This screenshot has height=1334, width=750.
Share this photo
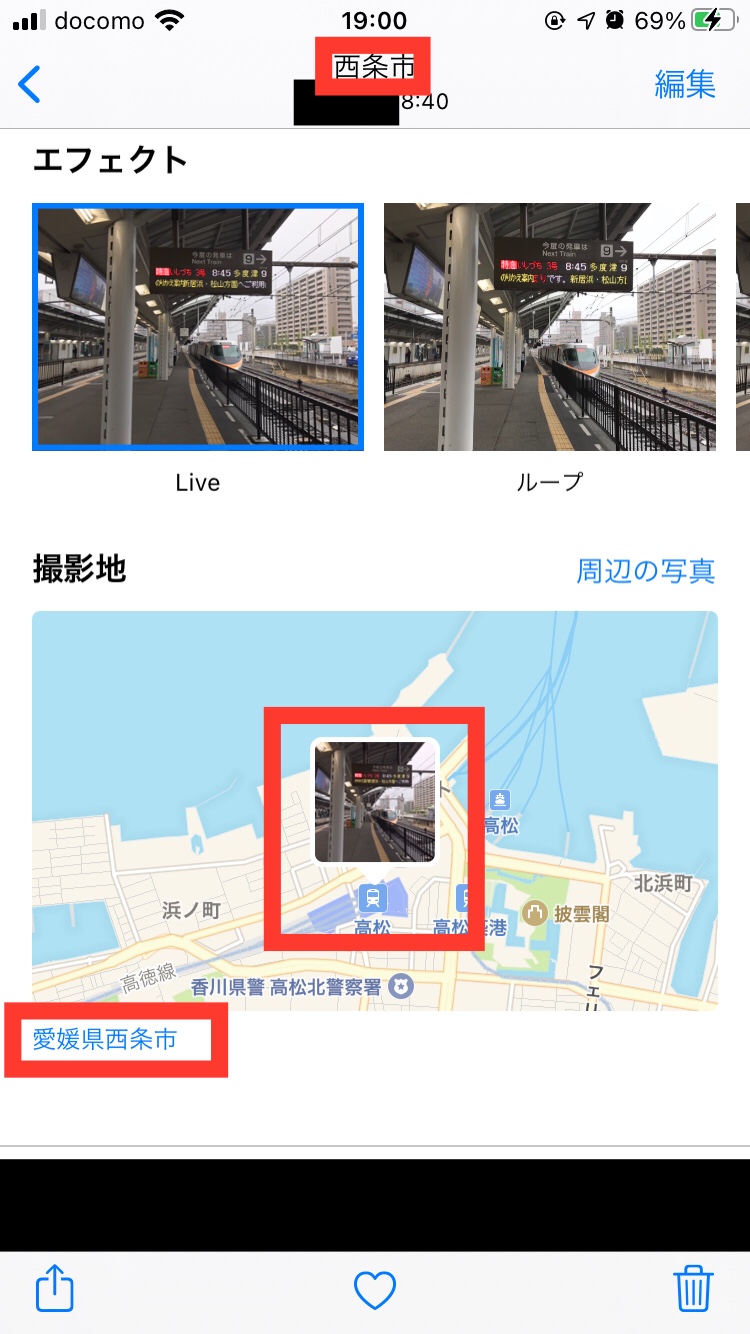click(x=55, y=1288)
